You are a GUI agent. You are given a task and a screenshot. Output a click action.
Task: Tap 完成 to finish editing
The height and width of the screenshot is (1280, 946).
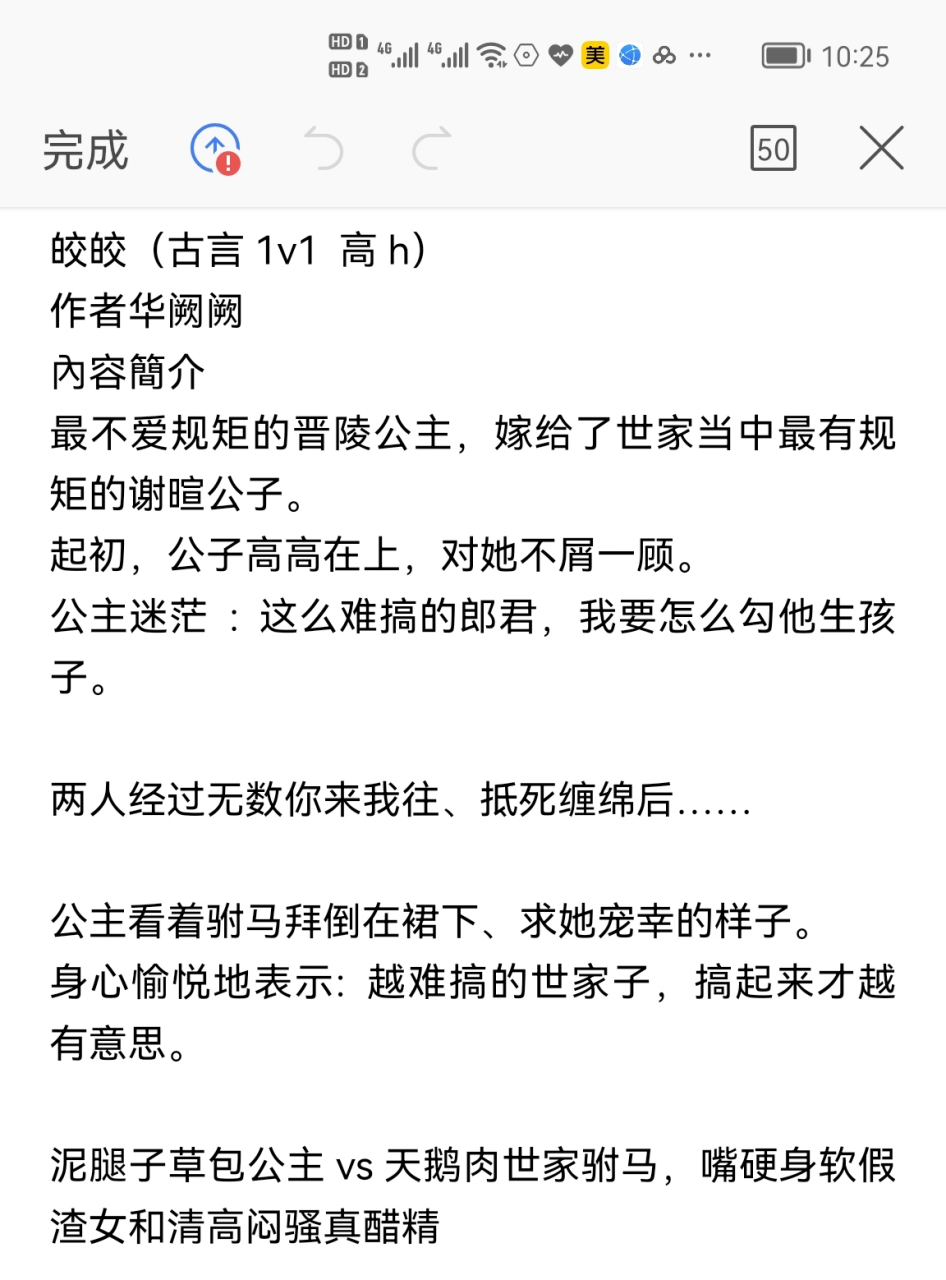tap(85, 150)
